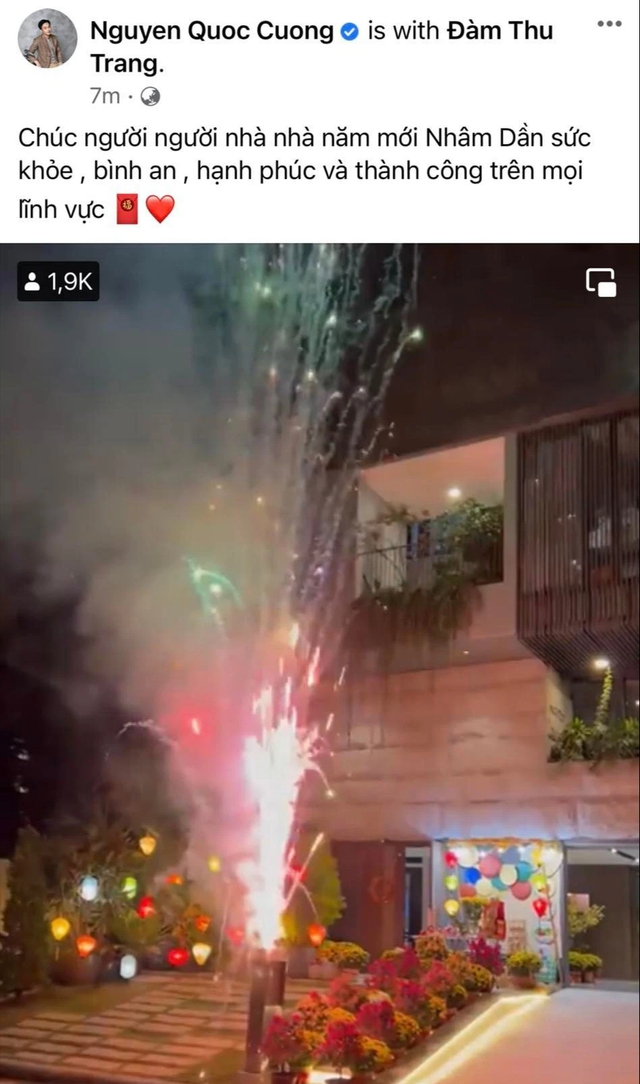Minimize the video to picture-in-picture
This screenshot has width=640, height=1084.
coord(601,283)
